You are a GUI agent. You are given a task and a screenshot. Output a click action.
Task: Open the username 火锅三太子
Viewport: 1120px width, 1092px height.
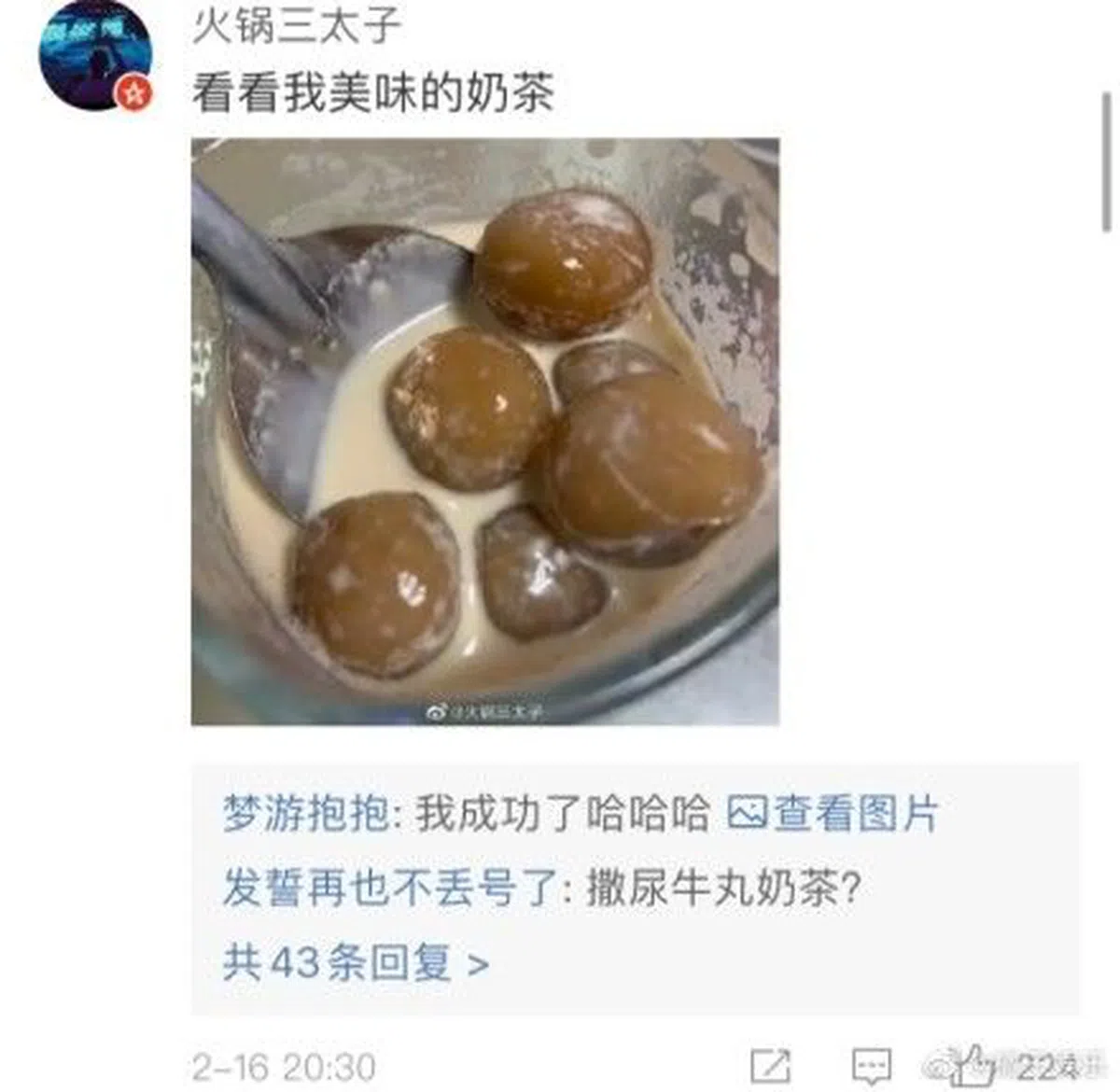pos(296,25)
